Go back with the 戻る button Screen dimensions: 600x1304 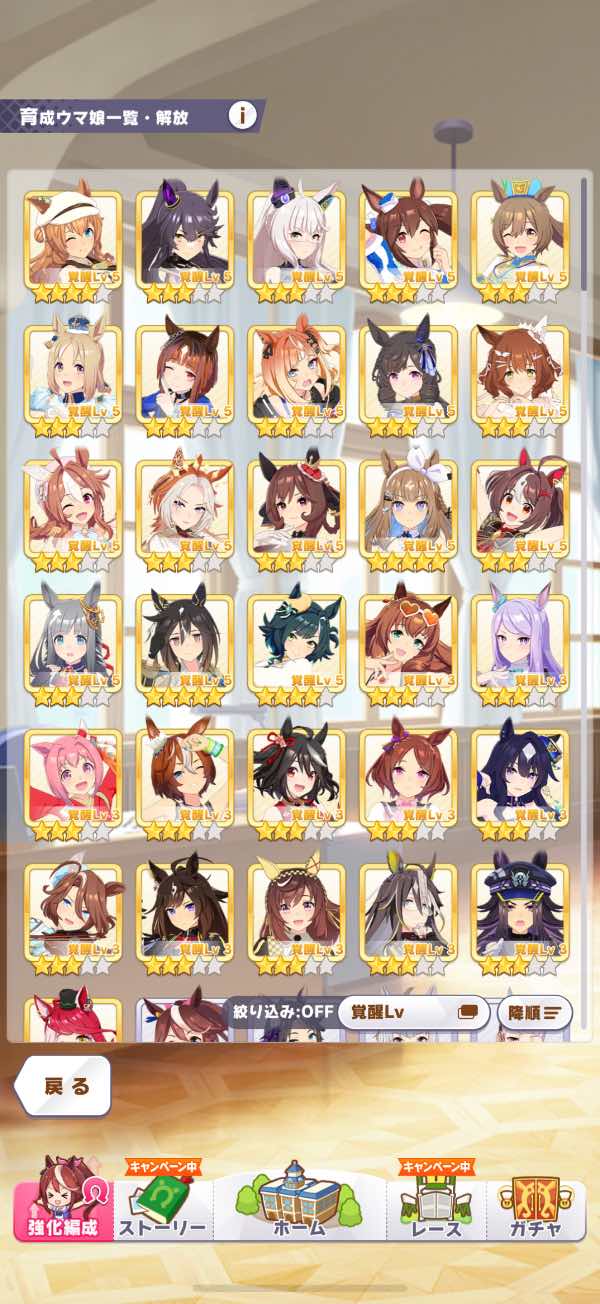pyautogui.click(x=64, y=1085)
